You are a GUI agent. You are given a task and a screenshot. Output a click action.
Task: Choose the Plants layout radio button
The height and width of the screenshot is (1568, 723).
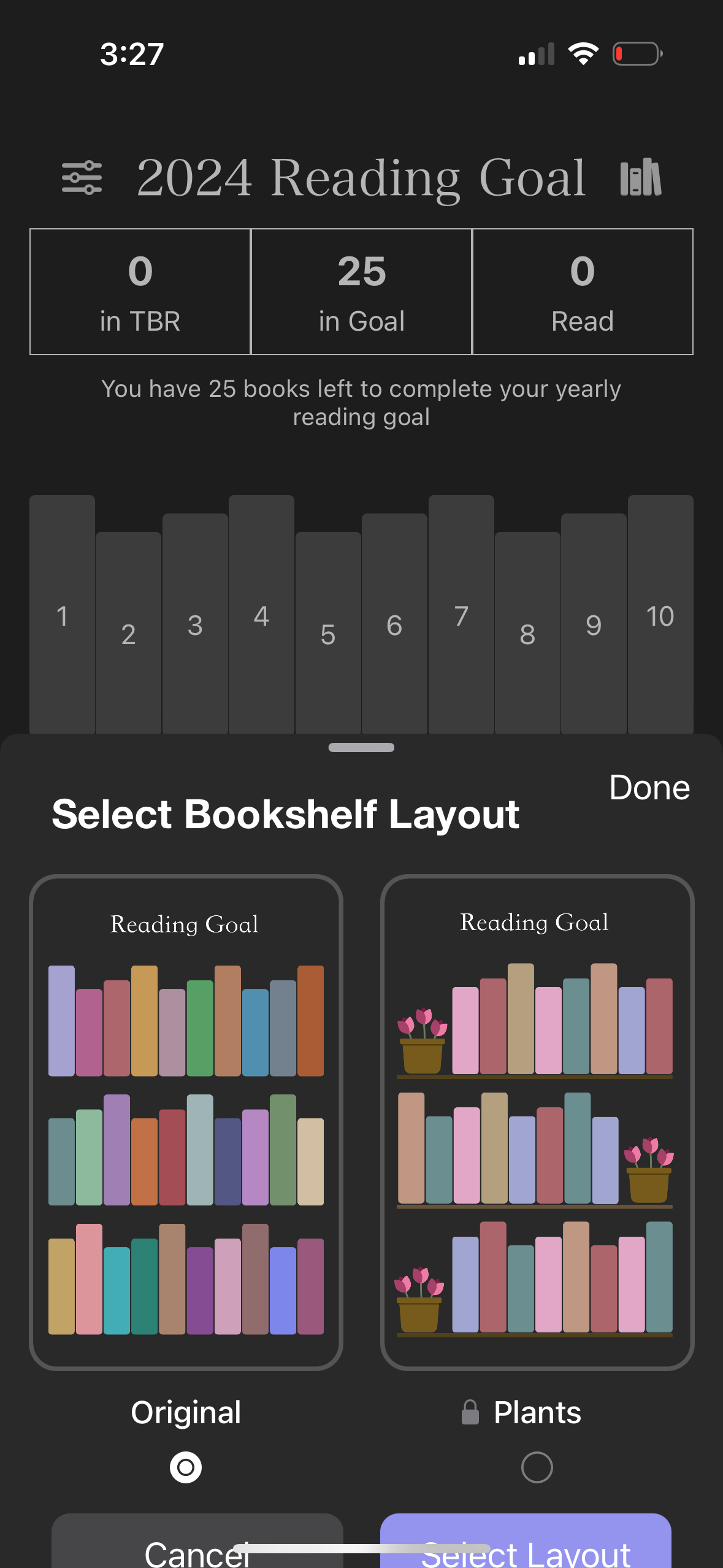(537, 1466)
